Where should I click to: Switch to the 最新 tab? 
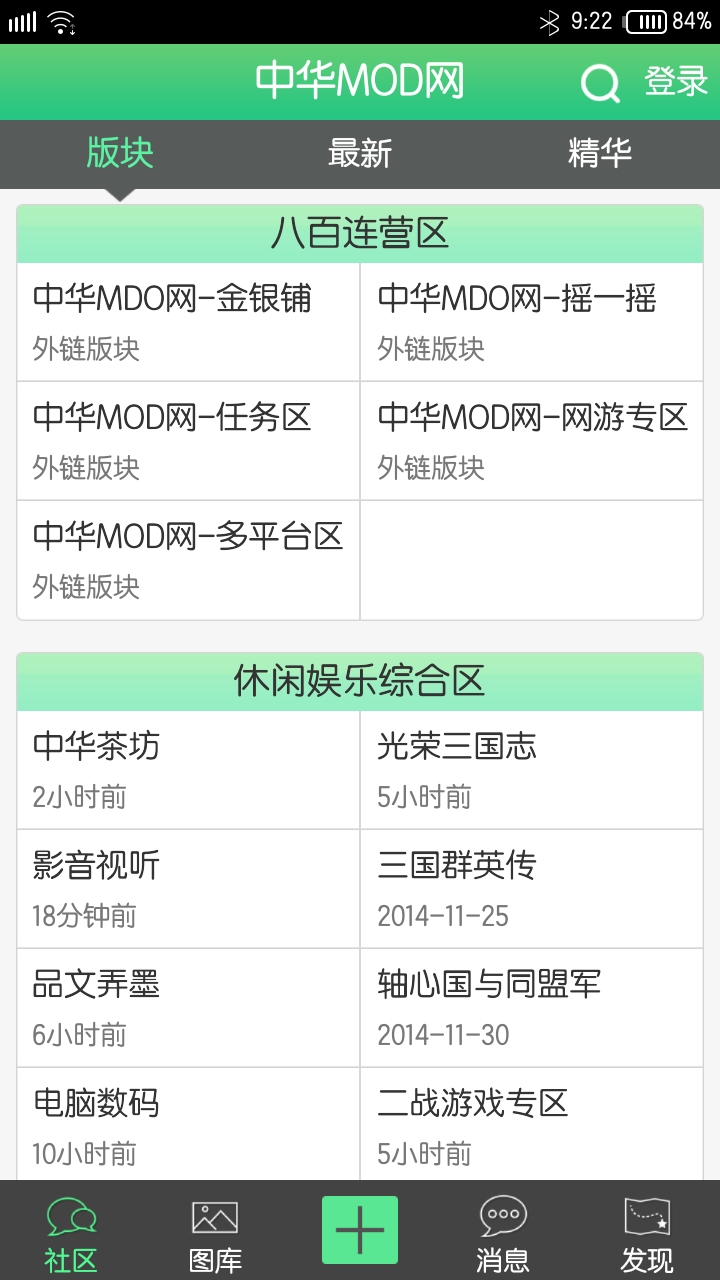[x=360, y=154]
